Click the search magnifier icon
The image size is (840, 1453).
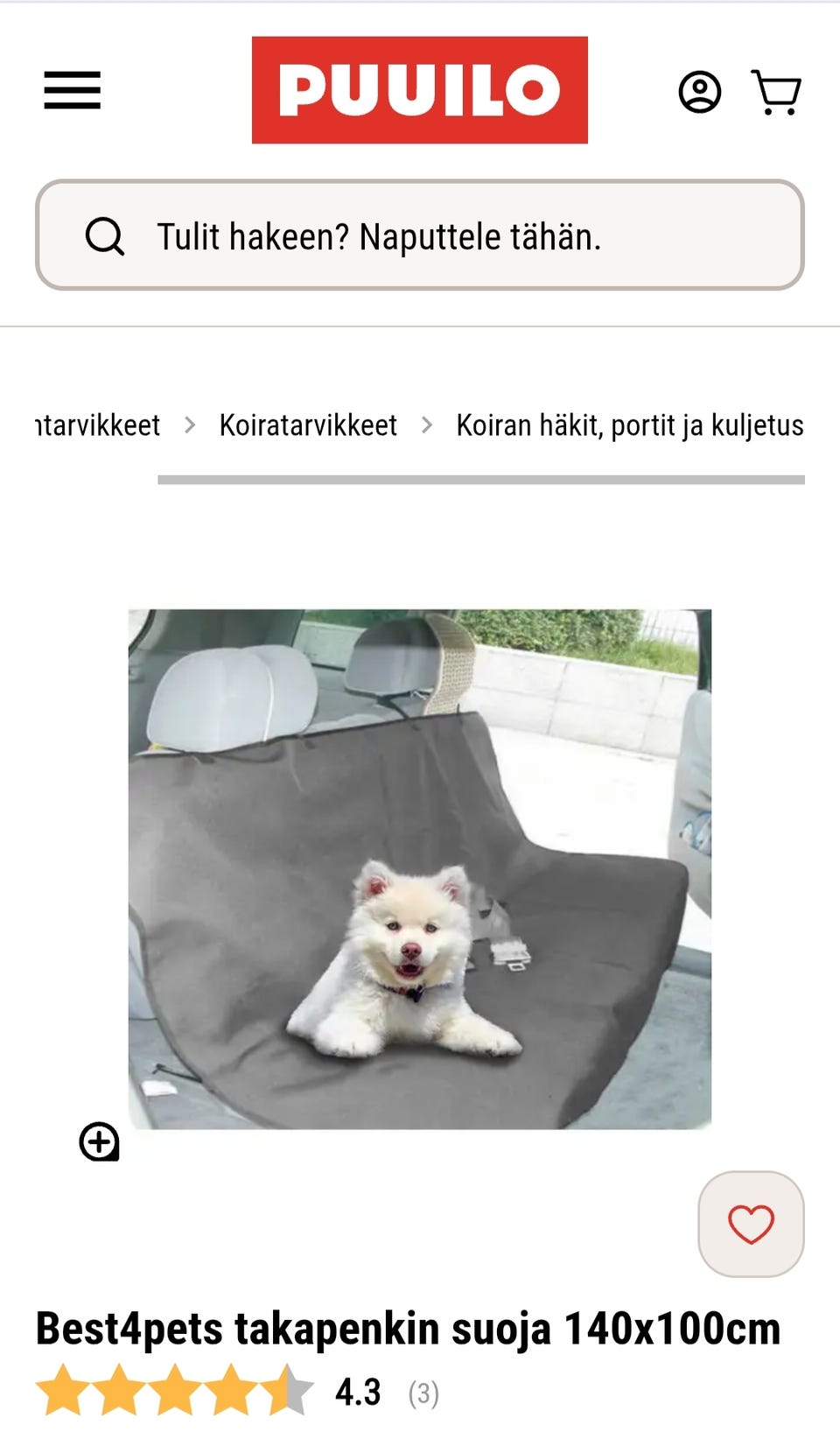pos(105,236)
